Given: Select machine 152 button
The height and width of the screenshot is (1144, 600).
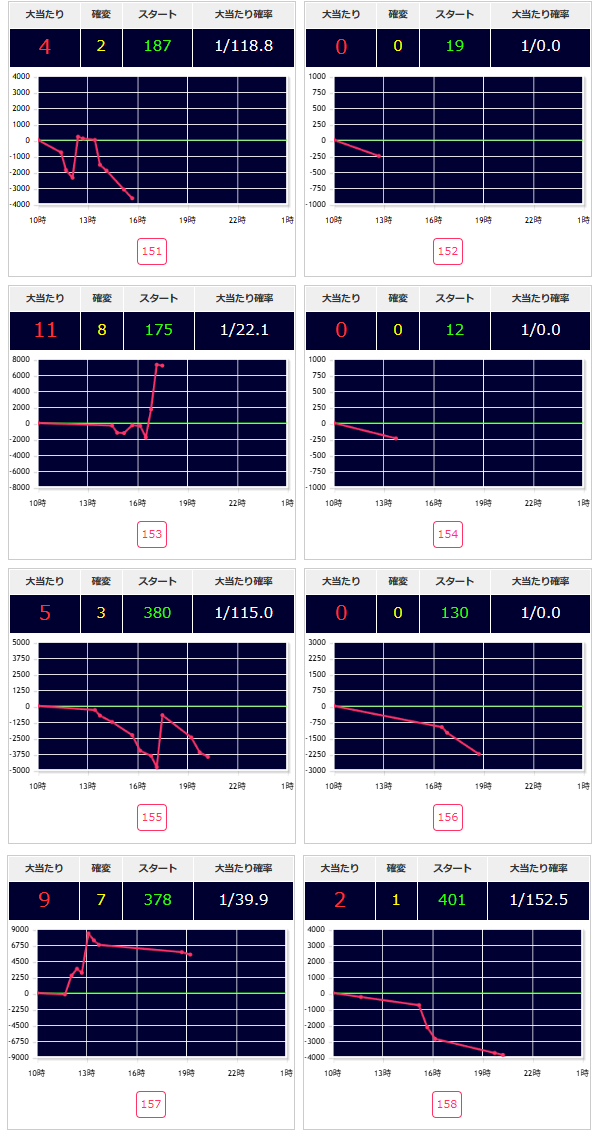Looking at the screenshot, I should click(x=448, y=252).
